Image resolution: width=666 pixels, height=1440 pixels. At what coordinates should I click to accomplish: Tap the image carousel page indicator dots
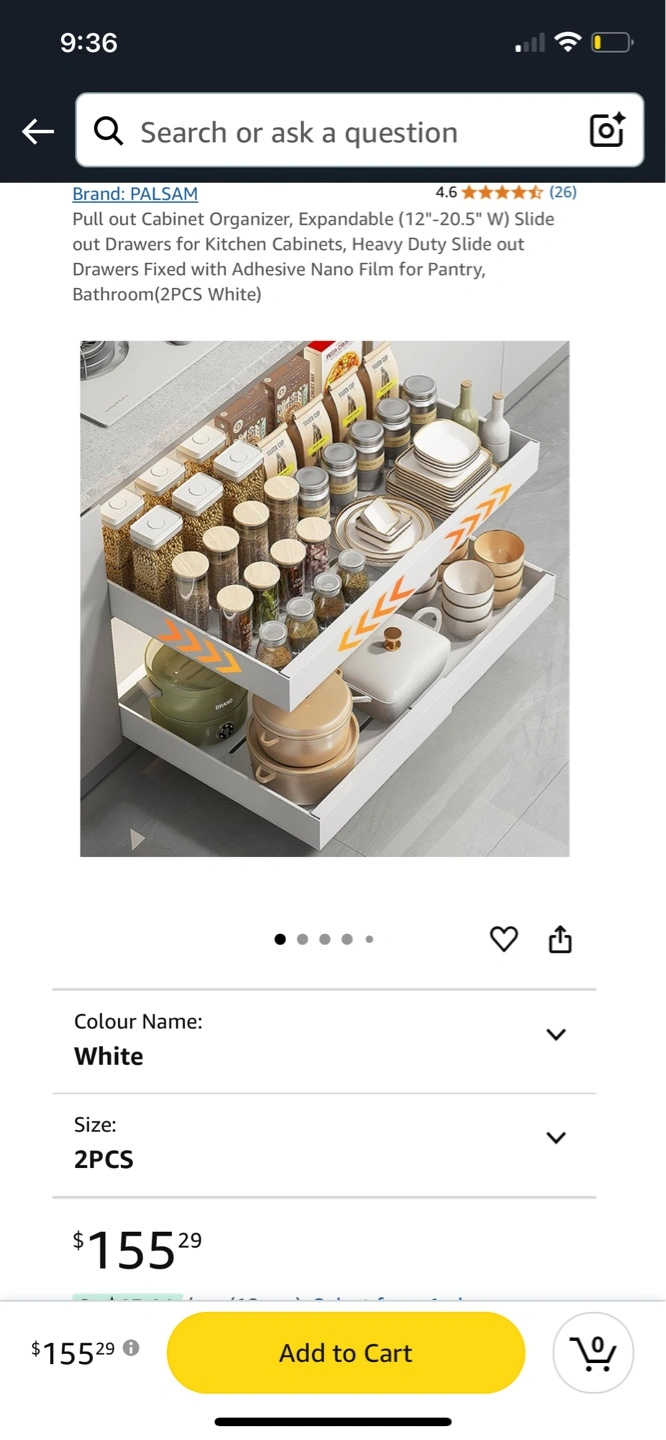point(324,939)
